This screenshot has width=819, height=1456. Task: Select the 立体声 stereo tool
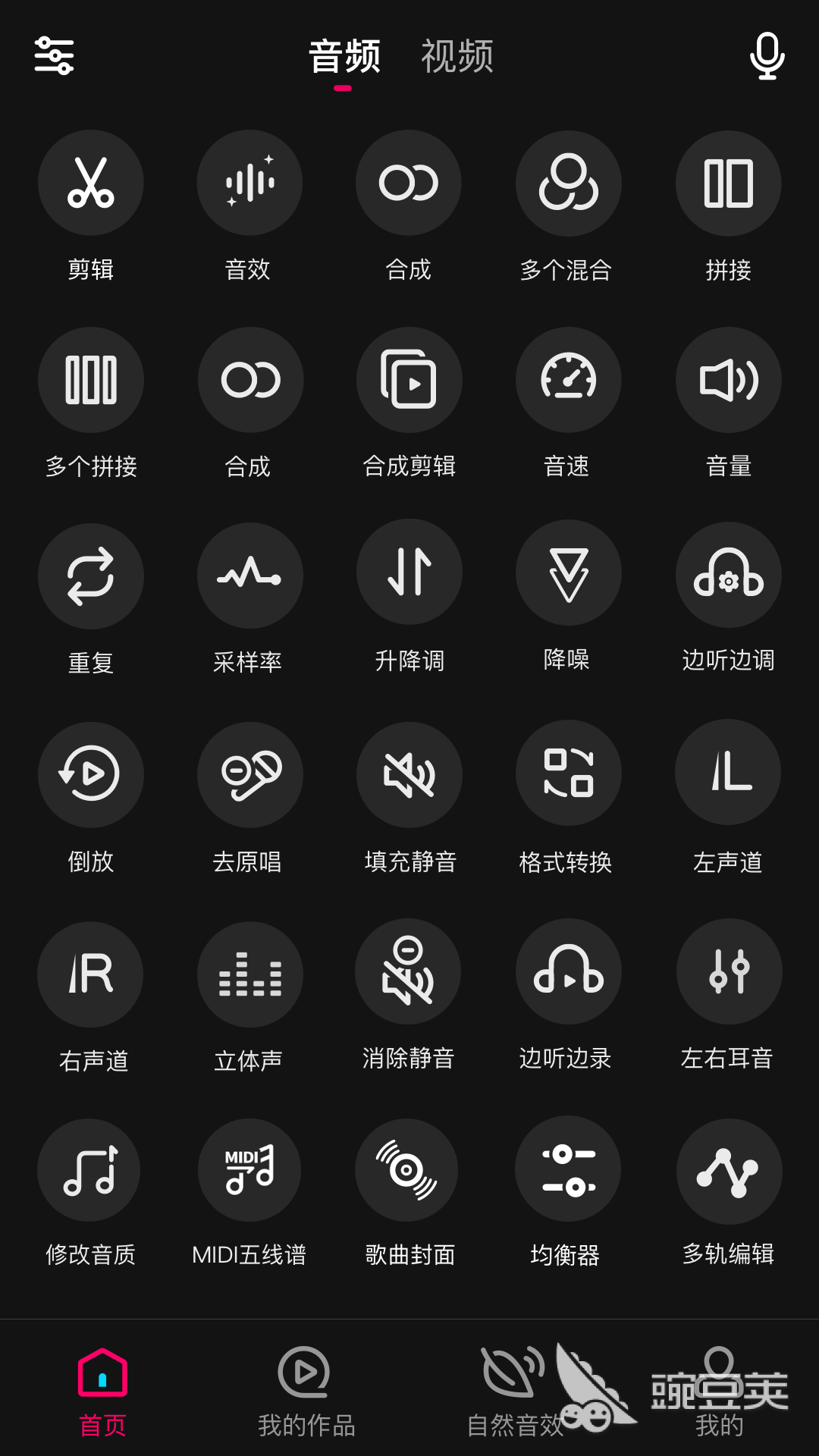(x=249, y=974)
